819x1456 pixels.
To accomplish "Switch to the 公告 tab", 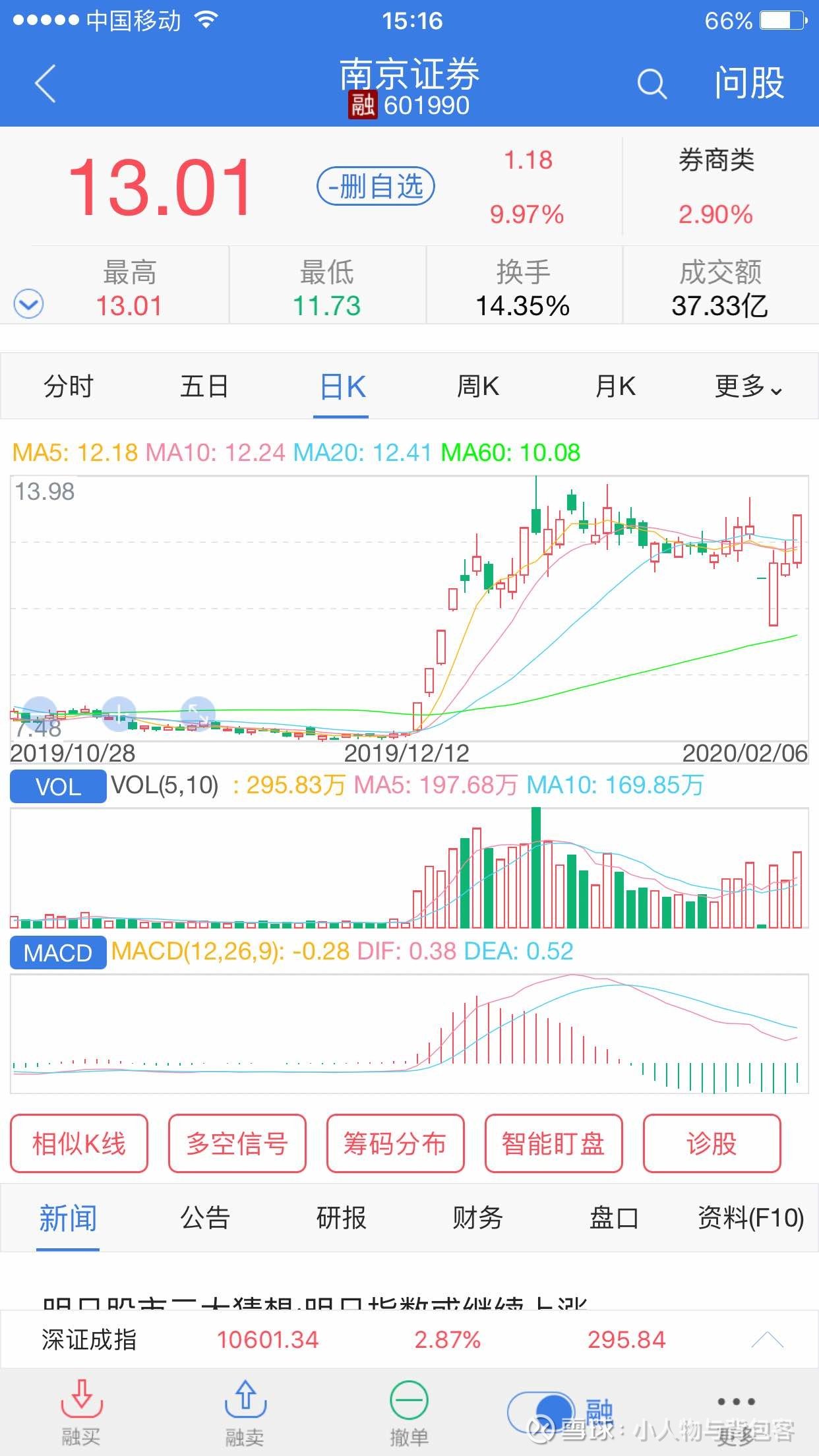I will pyautogui.click(x=205, y=1218).
